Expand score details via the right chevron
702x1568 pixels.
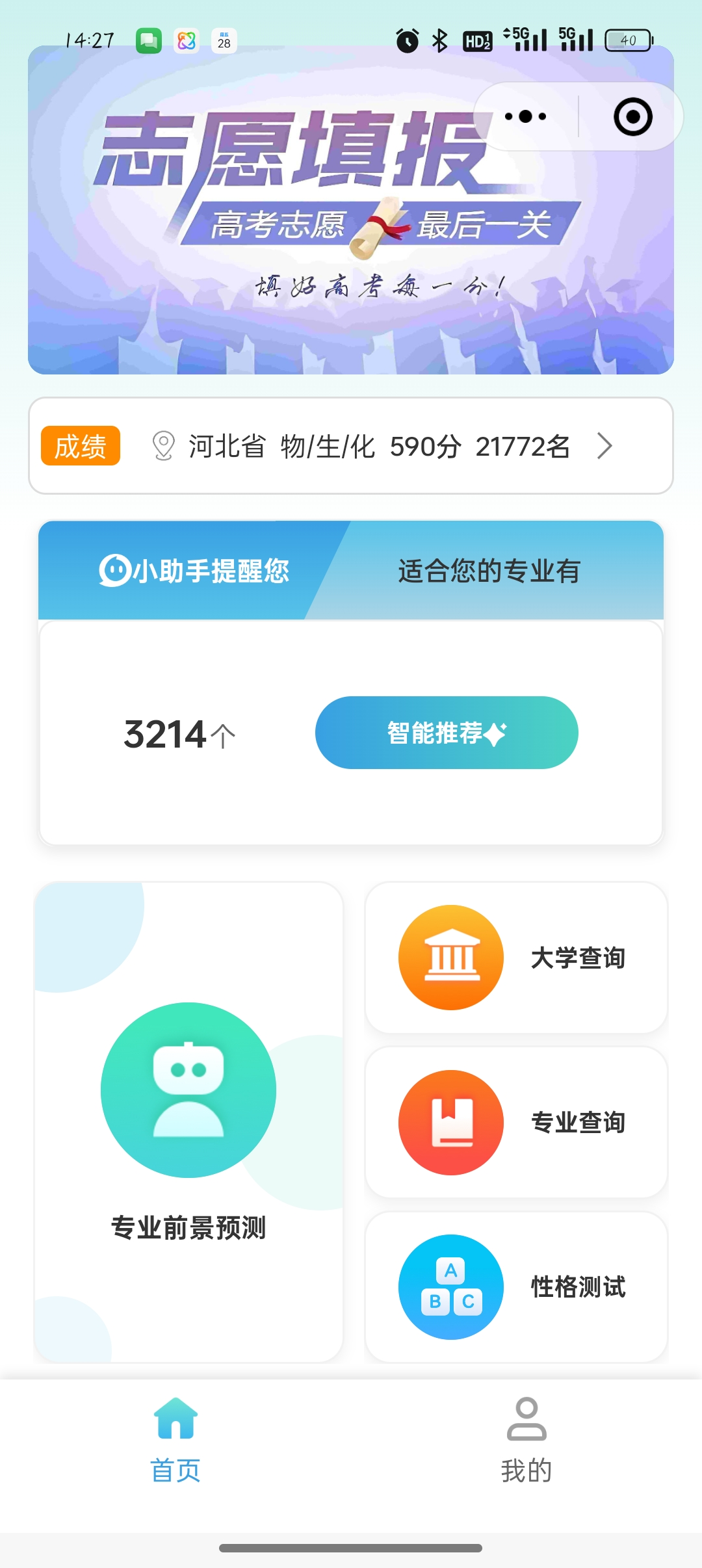coord(606,446)
